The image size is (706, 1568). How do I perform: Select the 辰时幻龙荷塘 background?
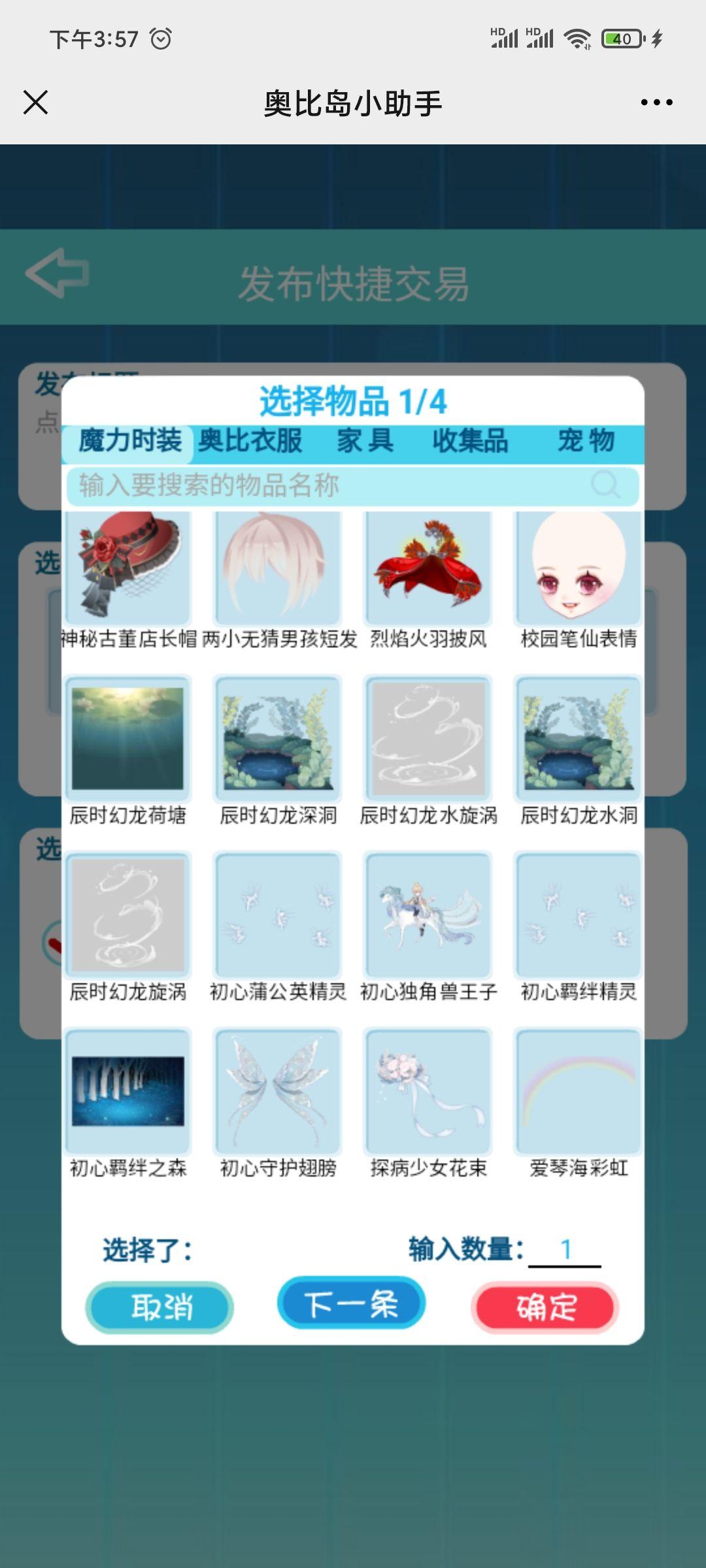(x=128, y=738)
